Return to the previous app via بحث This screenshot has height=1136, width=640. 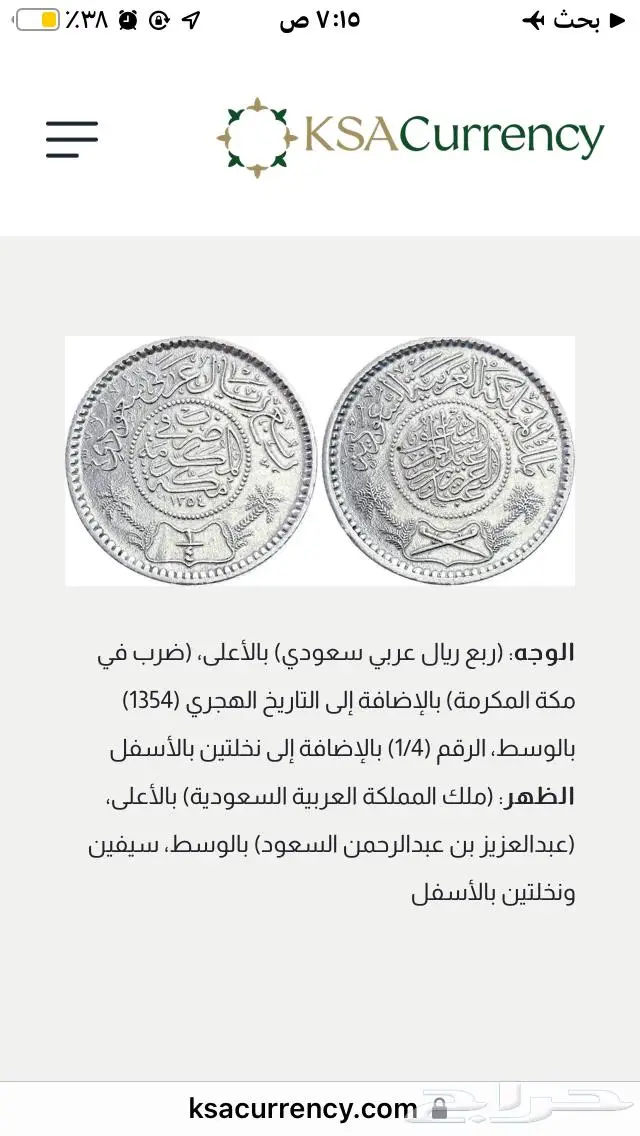tap(574, 20)
